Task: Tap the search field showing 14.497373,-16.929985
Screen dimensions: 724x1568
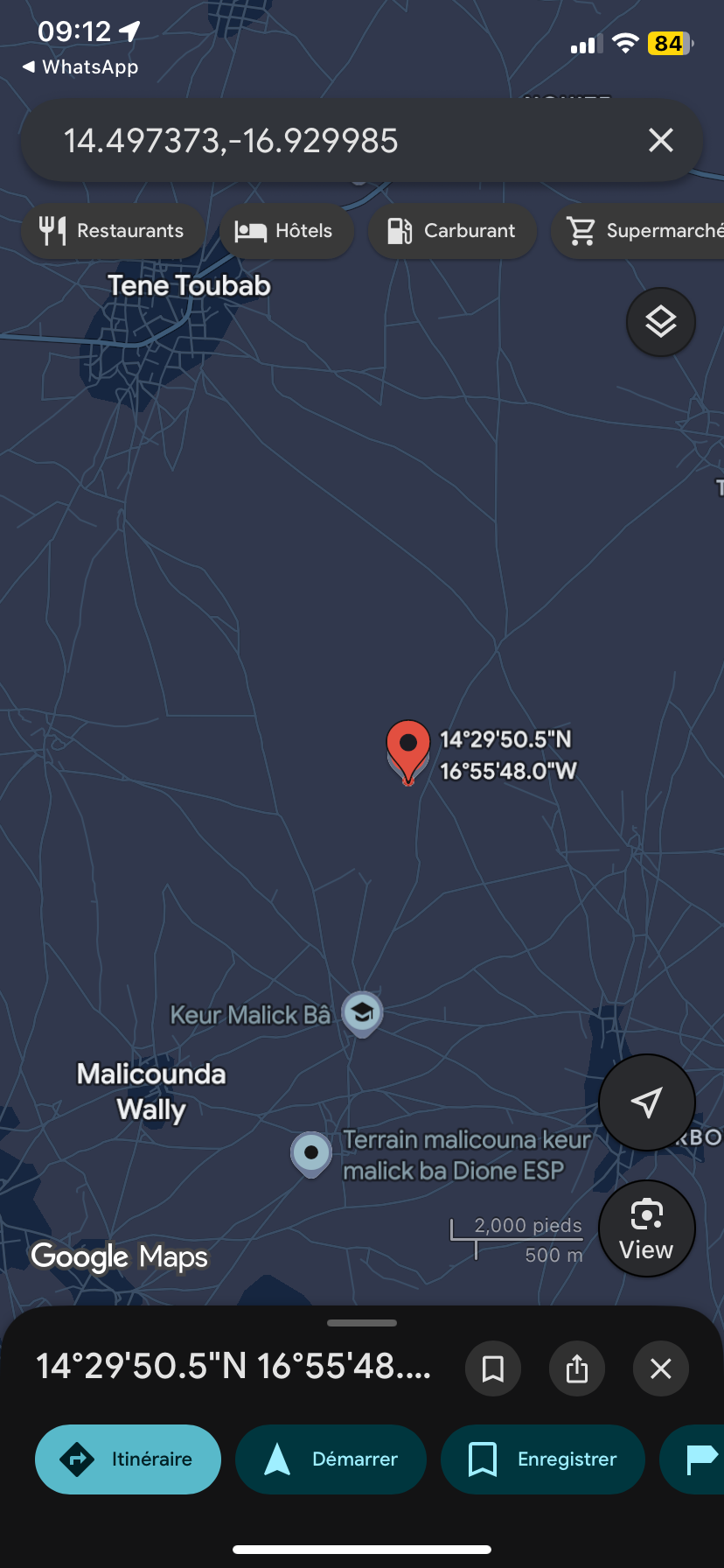Action: coord(332,140)
